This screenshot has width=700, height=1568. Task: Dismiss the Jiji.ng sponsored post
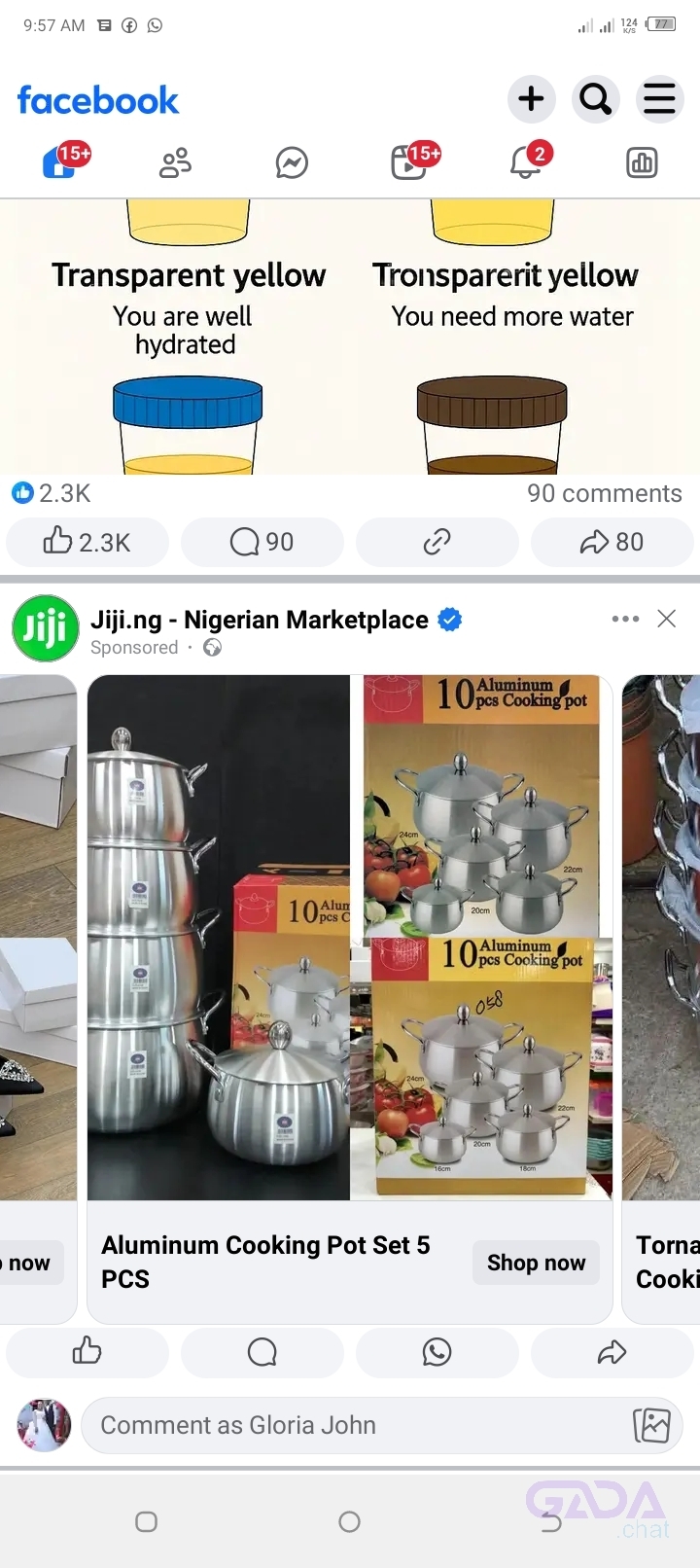click(x=667, y=619)
